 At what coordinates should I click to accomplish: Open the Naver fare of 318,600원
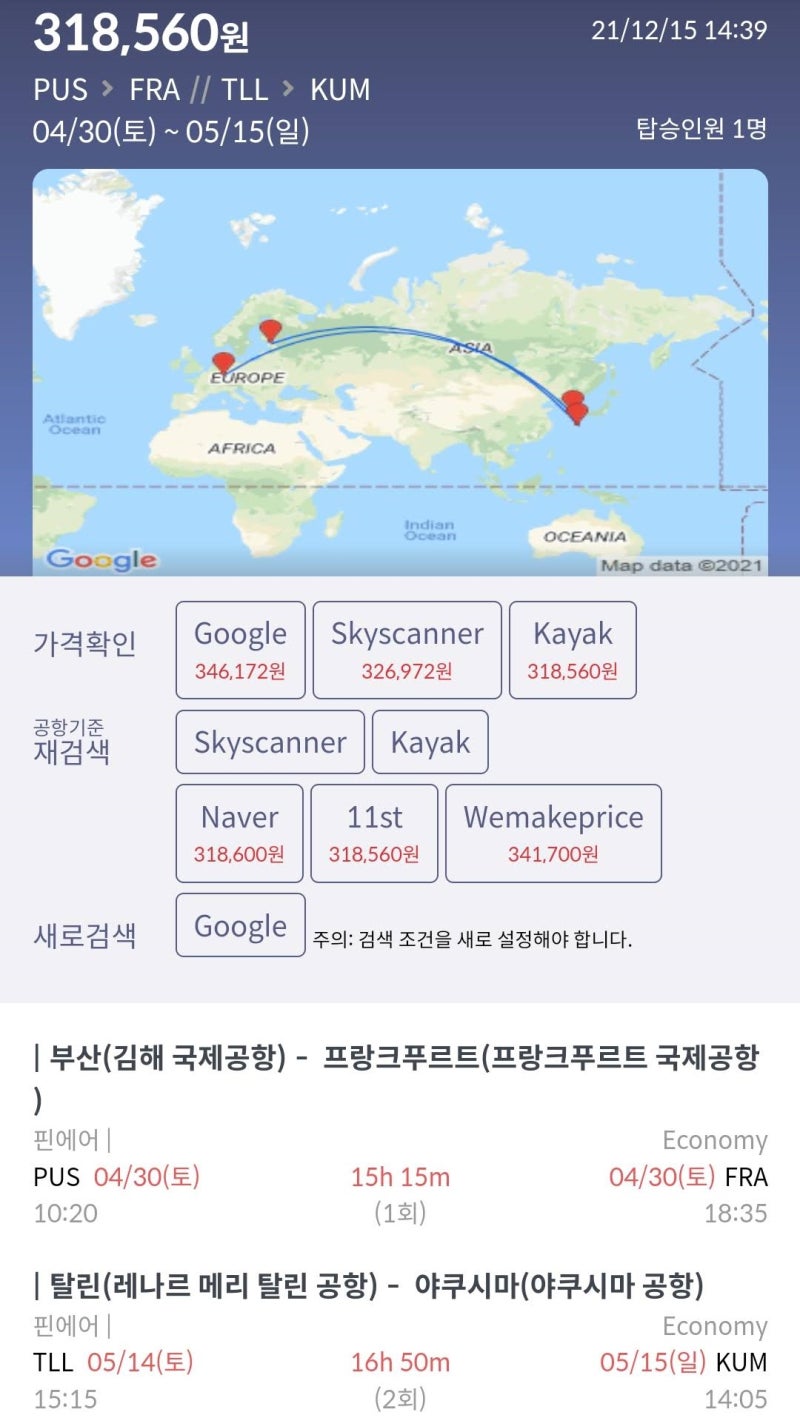point(240,833)
